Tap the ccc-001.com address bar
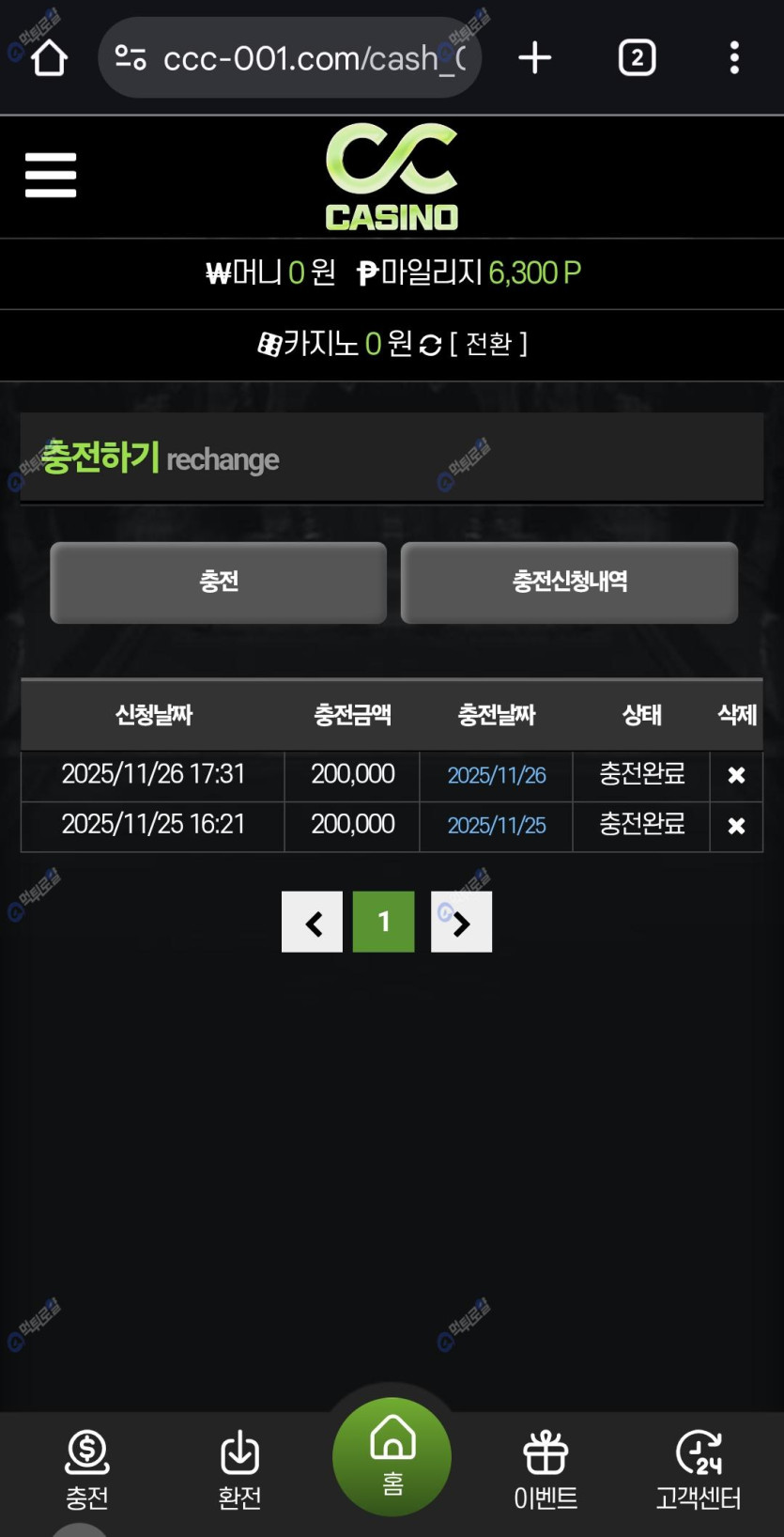The width and height of the screenshot is (784, 1537). 291,58
